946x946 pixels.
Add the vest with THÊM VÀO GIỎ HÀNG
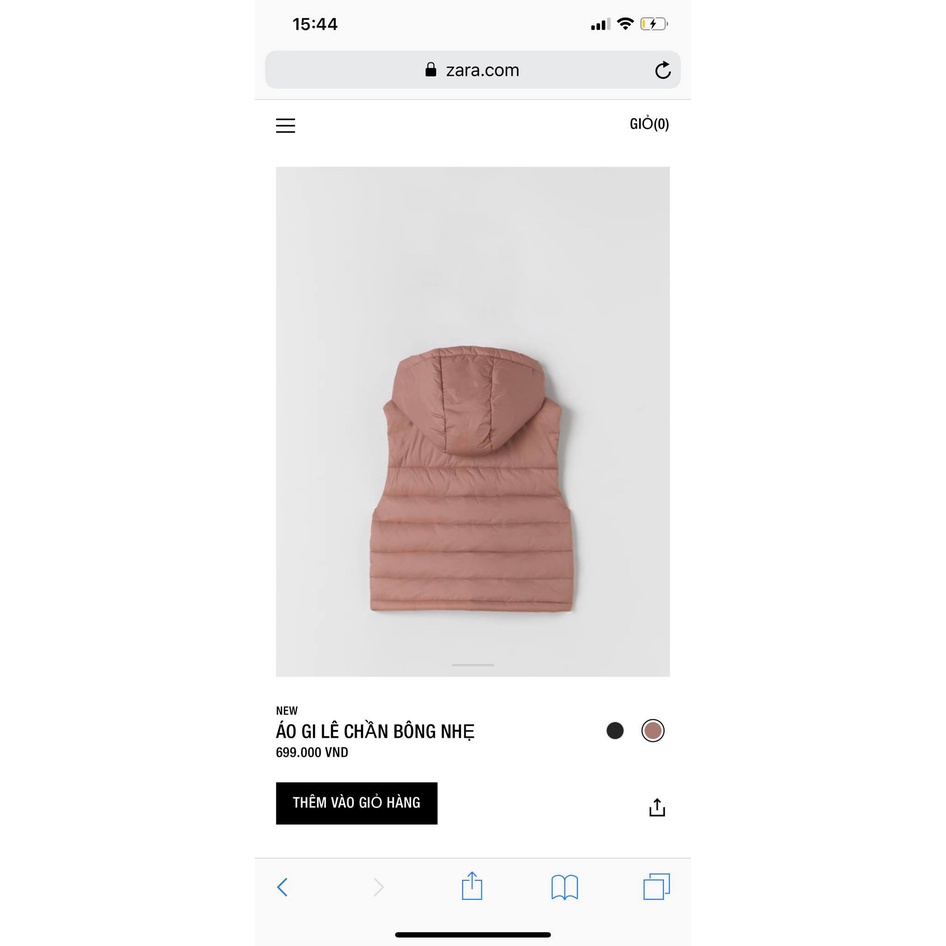pyautogui.click(x=356, y=803)
